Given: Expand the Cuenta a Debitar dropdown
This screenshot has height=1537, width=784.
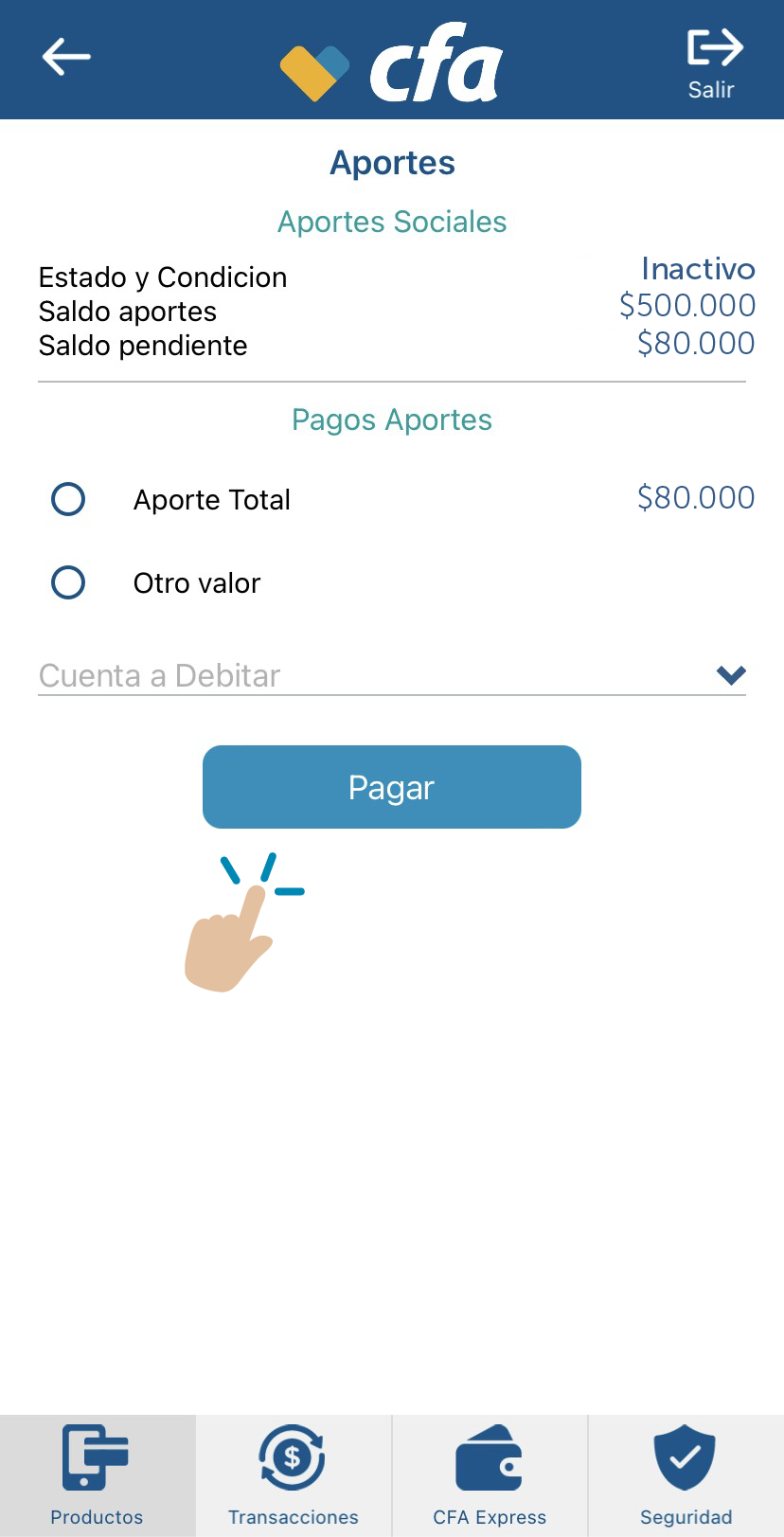Looking at the screenshot, I should [392, 675].
